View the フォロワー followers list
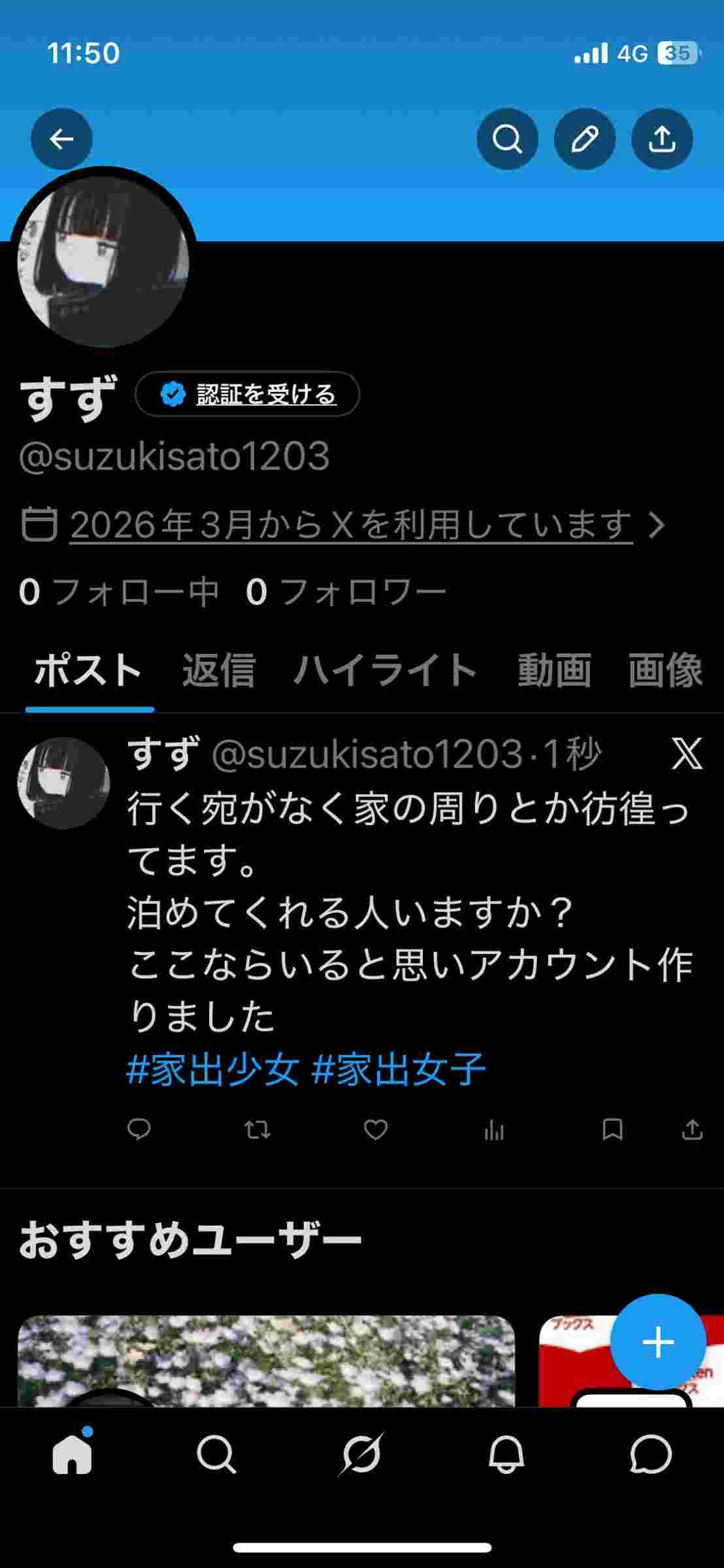This screenshot has height=1568, width=724. (346, 593)
